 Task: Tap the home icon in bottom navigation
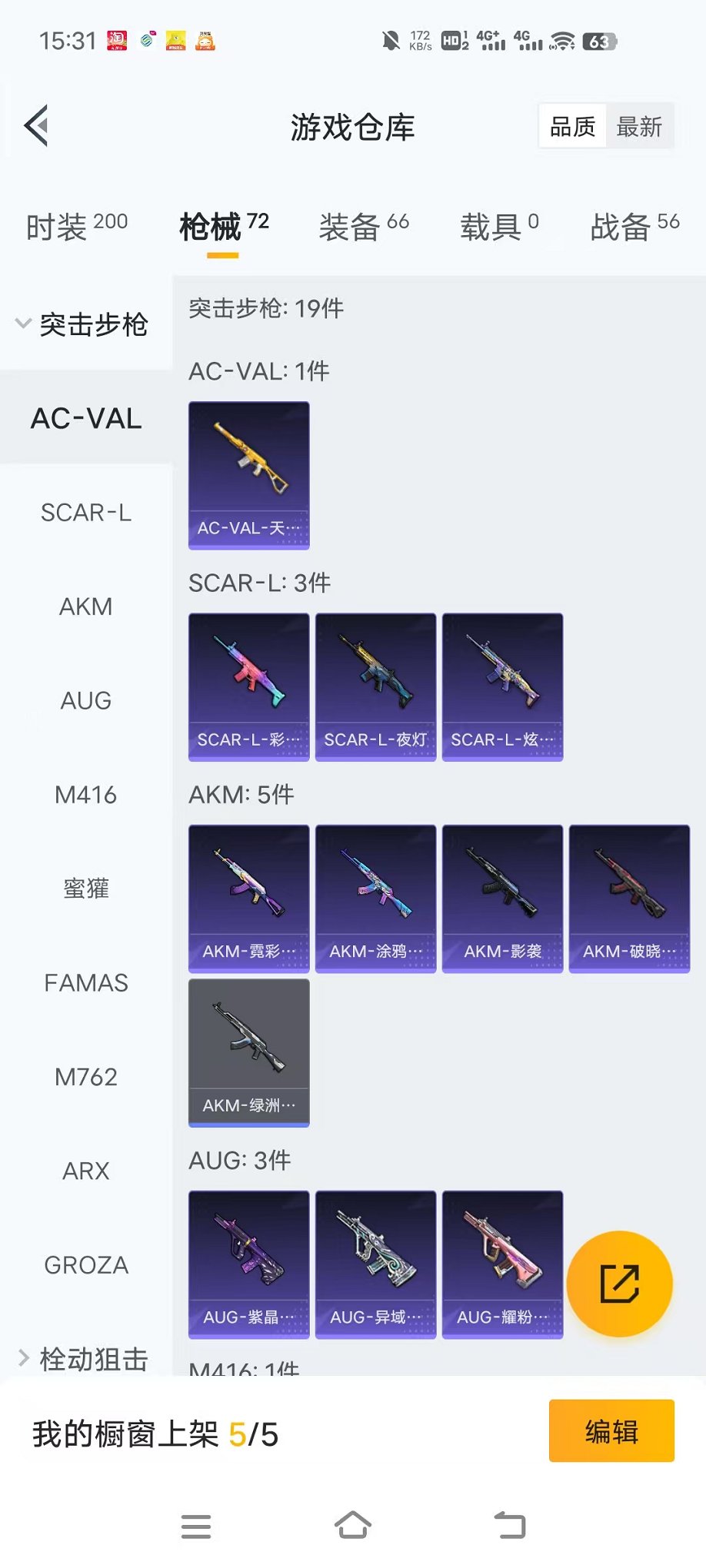click(352, 1526)
